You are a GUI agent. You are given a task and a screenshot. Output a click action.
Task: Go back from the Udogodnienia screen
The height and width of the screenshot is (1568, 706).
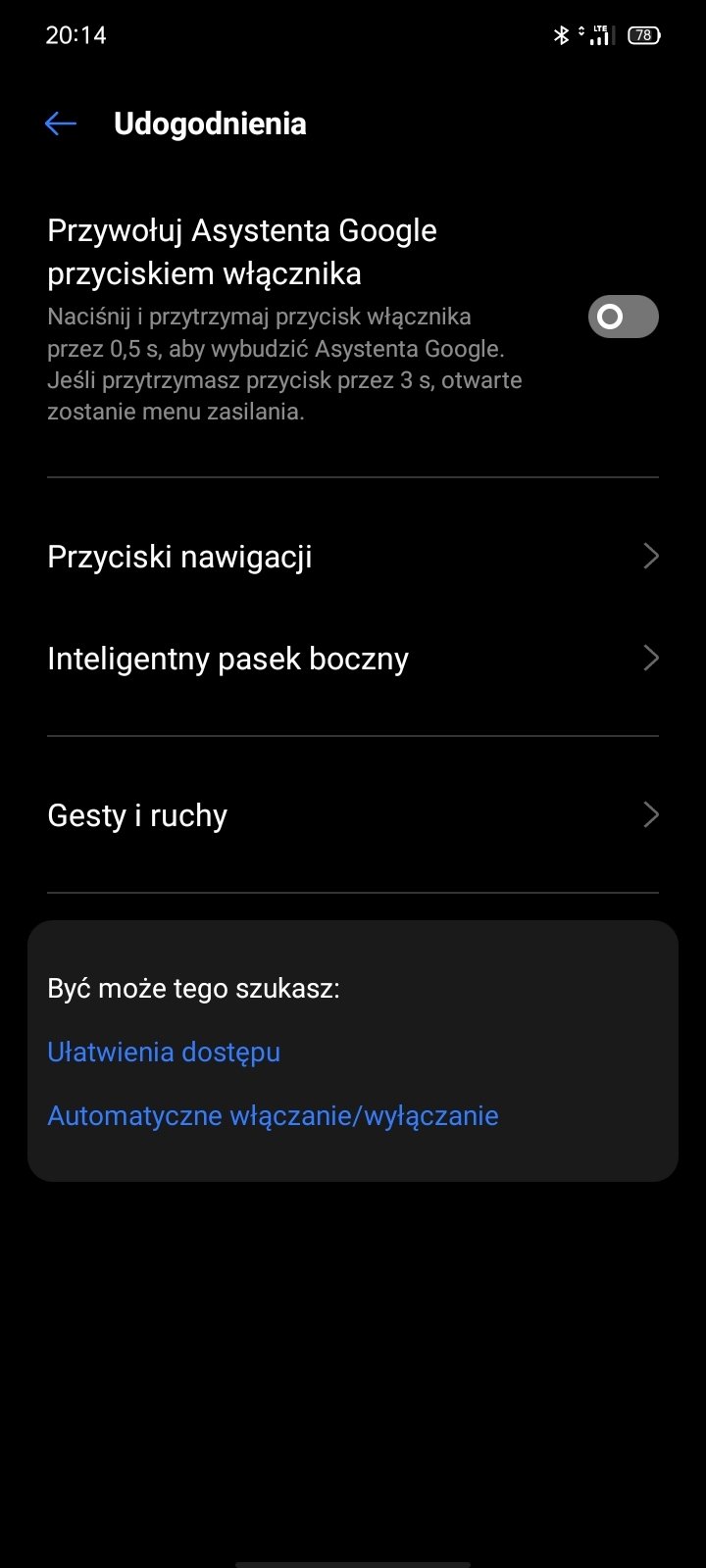click(61, 123)
